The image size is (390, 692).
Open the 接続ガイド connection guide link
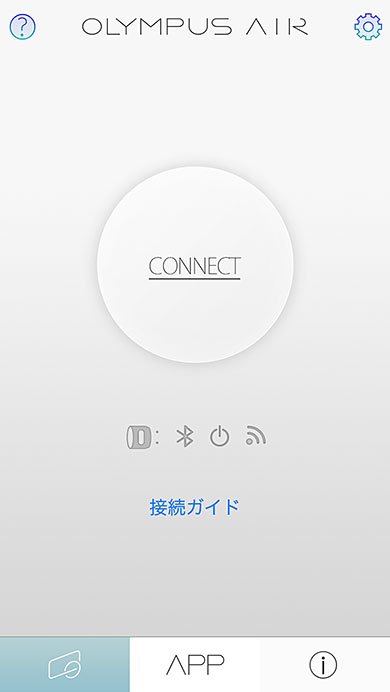tap(194, 508)
